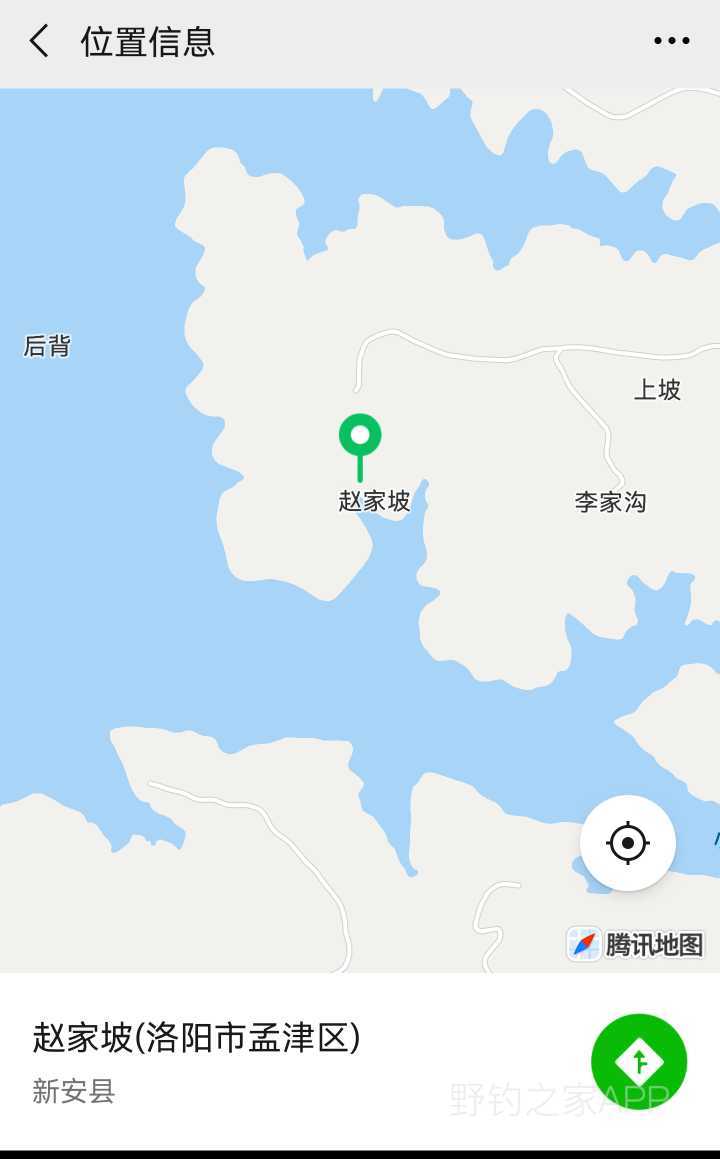Recenter map on my current location
This screenshot has width=720, height=1159.
coord(627,843)
